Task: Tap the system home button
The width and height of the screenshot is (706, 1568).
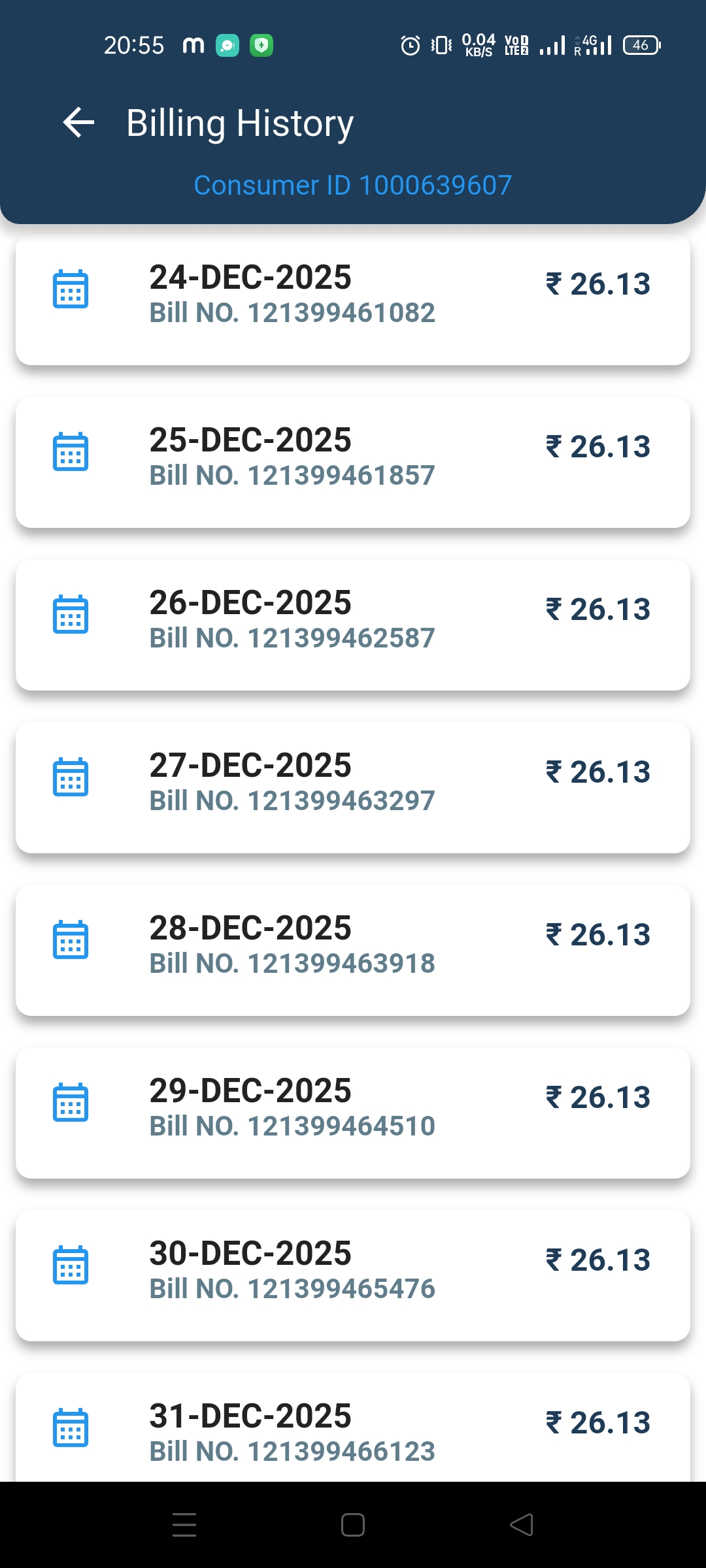Action: pyautogui.click(x=353, y=1525)
